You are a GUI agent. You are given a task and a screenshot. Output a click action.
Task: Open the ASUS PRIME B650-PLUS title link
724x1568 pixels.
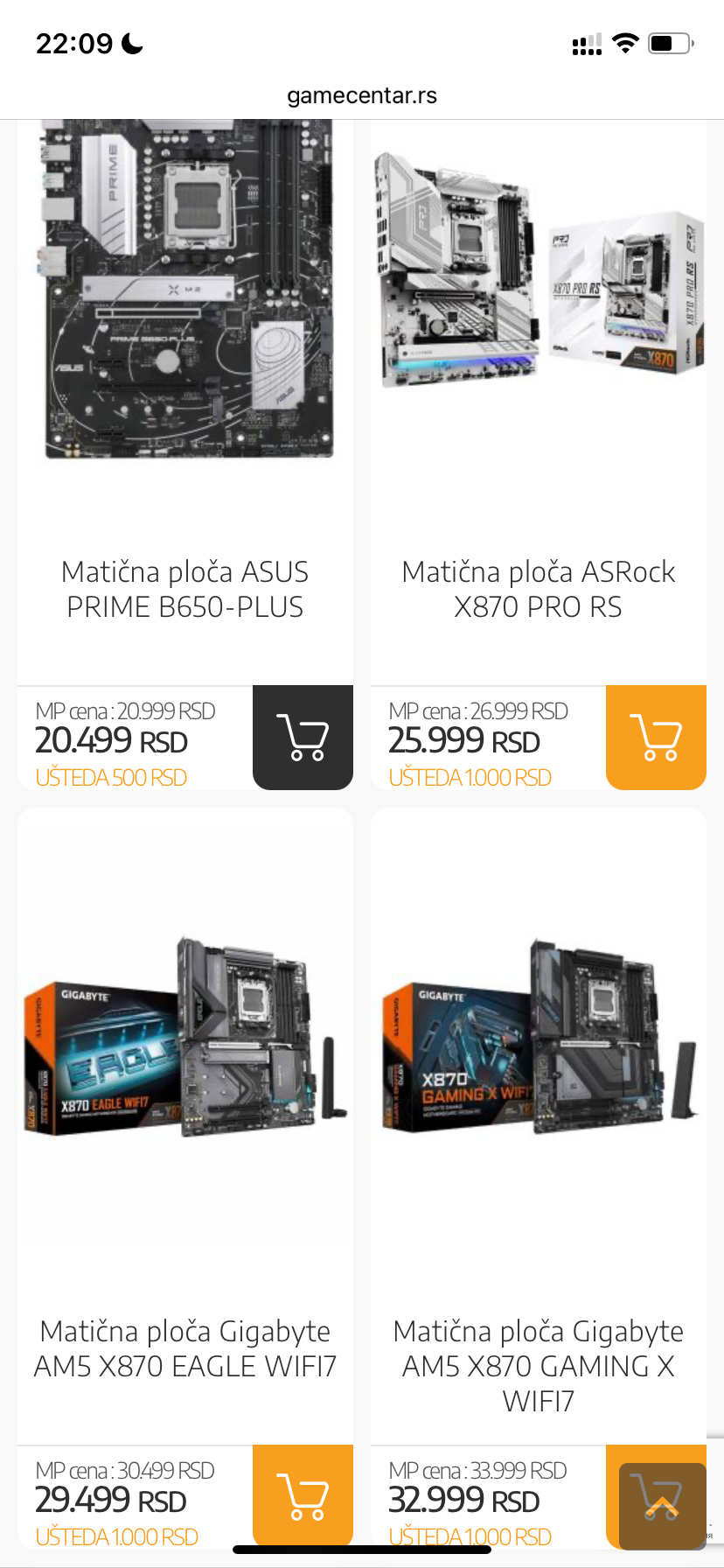185,589
